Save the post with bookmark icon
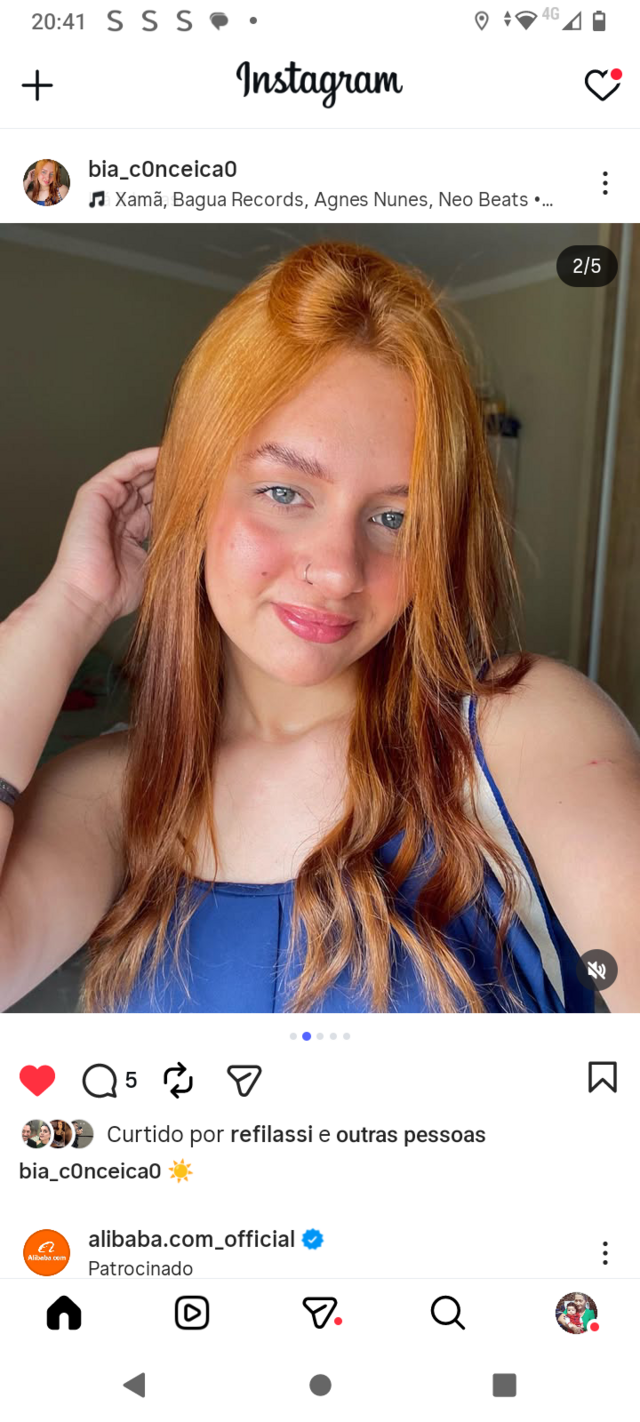Image resolution: width=640 pixels, height=1422 pixels. (602, 1077)
